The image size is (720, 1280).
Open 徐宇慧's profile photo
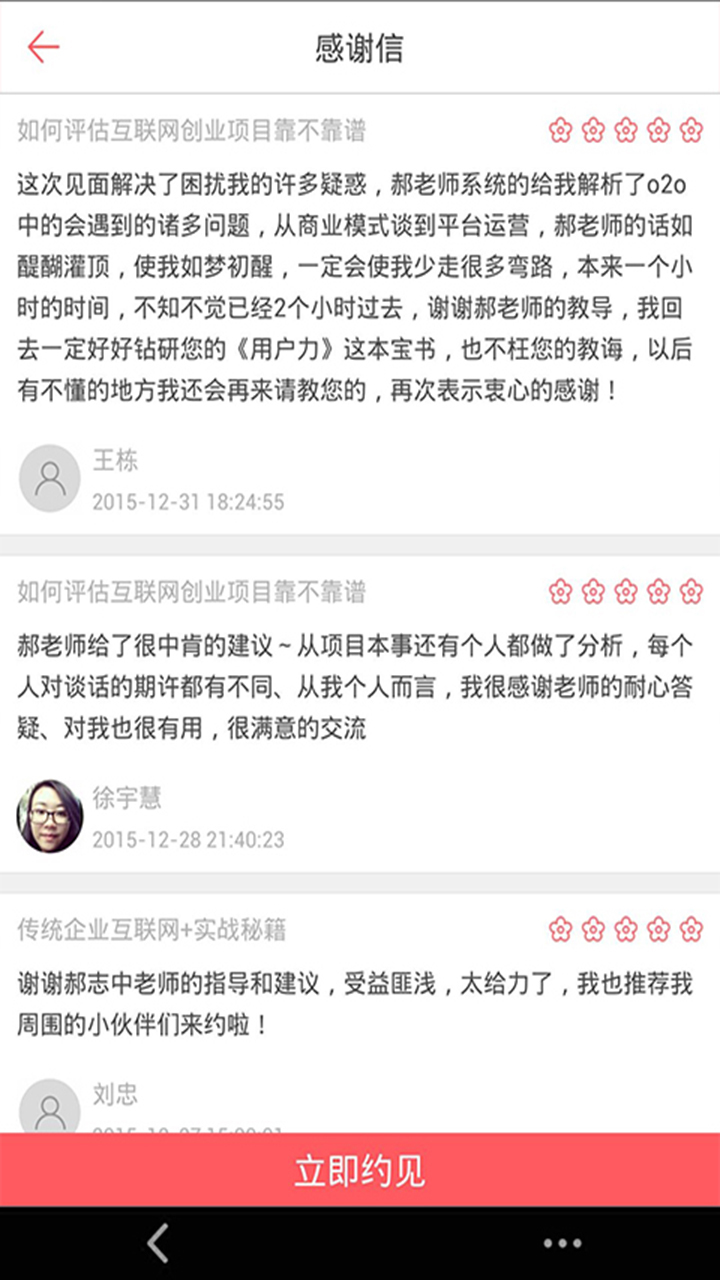pos(50,816)
